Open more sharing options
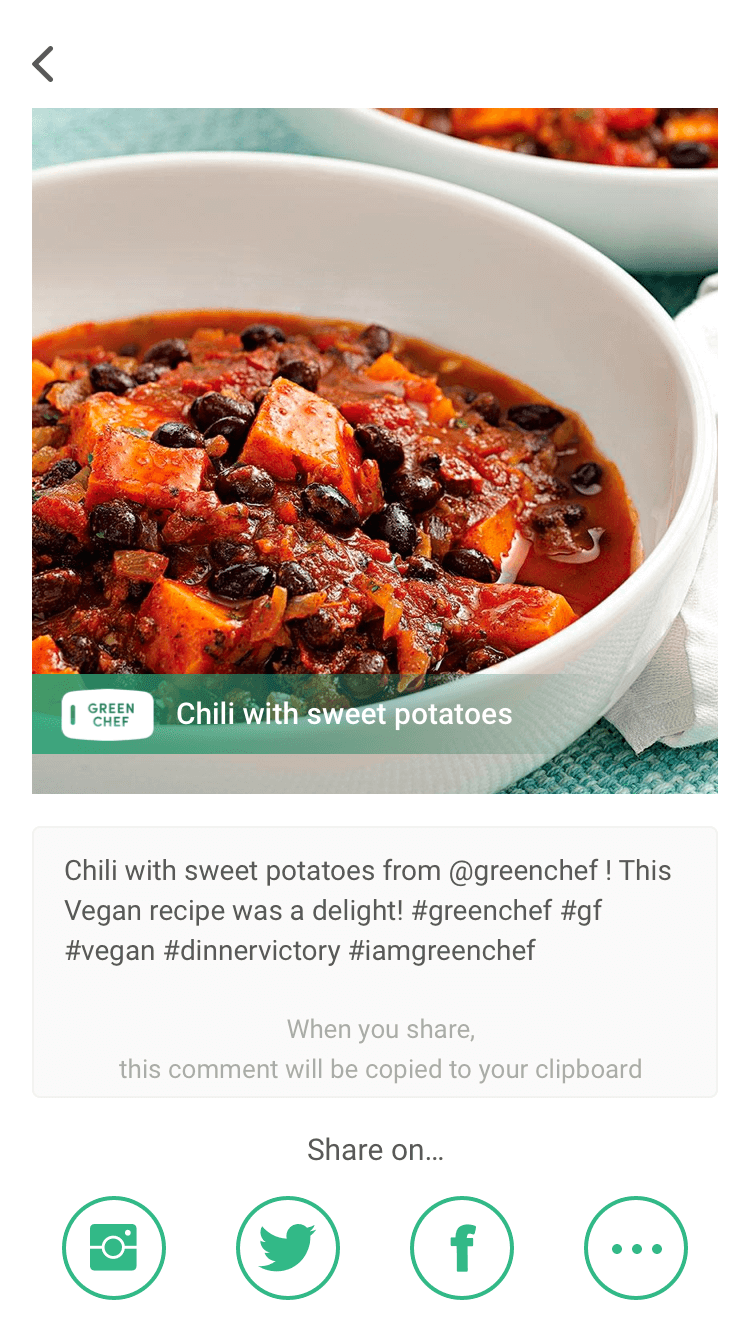 click(x=636, y=1248)
